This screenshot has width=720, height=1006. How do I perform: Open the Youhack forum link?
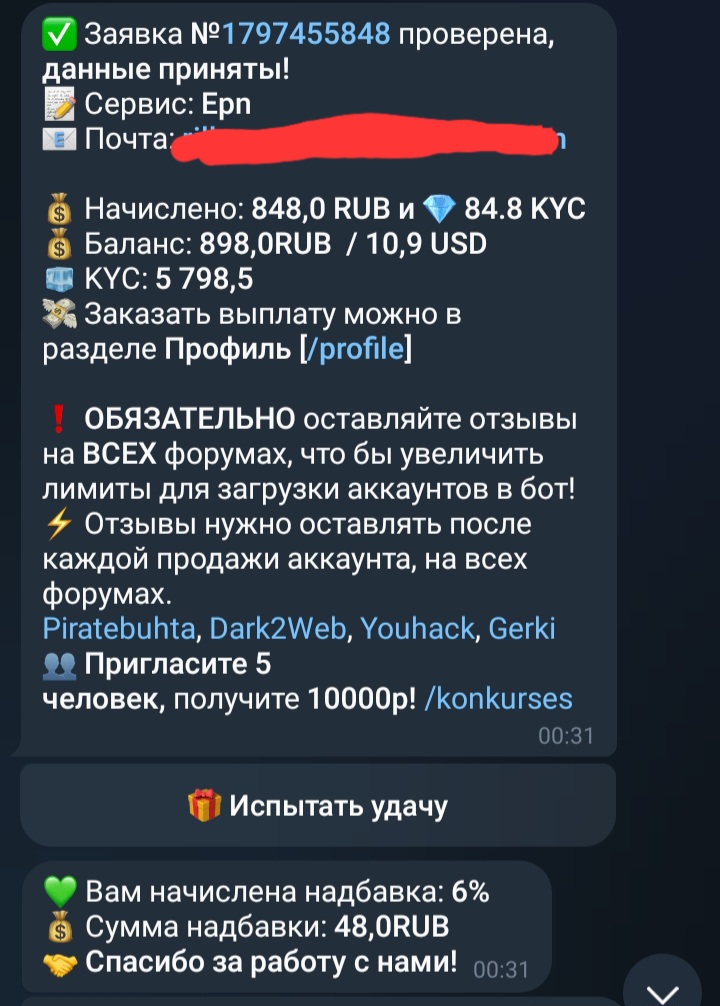[423, 629]
